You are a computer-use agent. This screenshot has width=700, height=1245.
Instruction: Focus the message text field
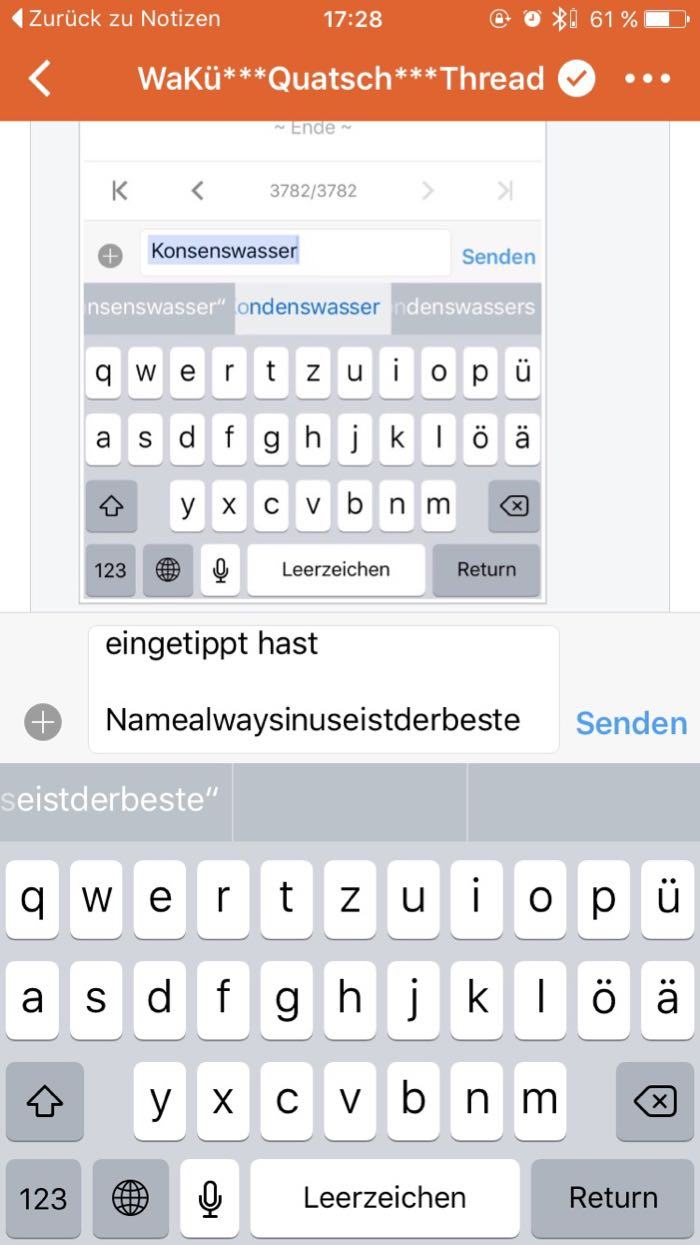(x=323, y=689)
